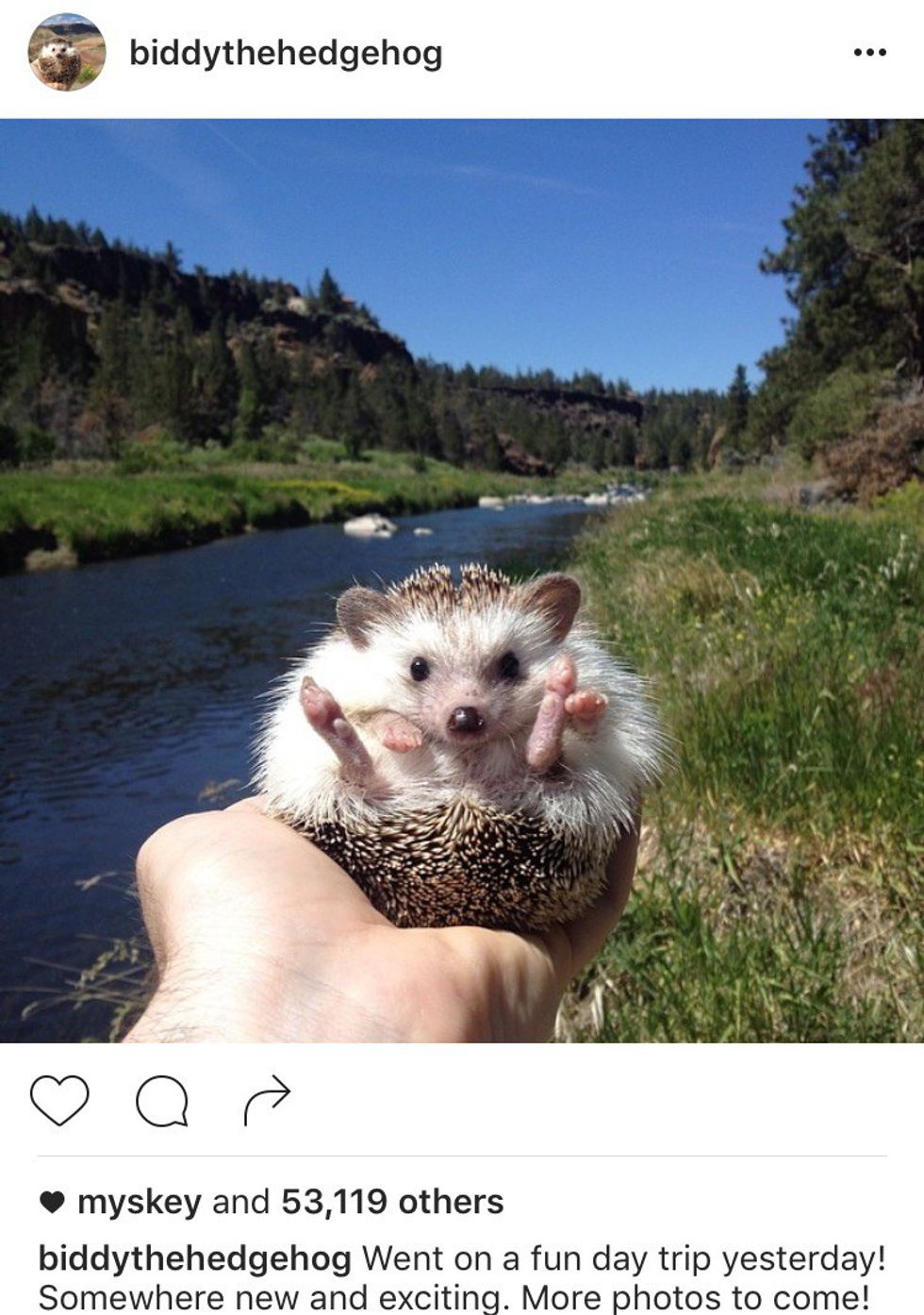View the 53,119 others who liked
The height and width of the screenshot is (1315, 924).
point(392,1202)
